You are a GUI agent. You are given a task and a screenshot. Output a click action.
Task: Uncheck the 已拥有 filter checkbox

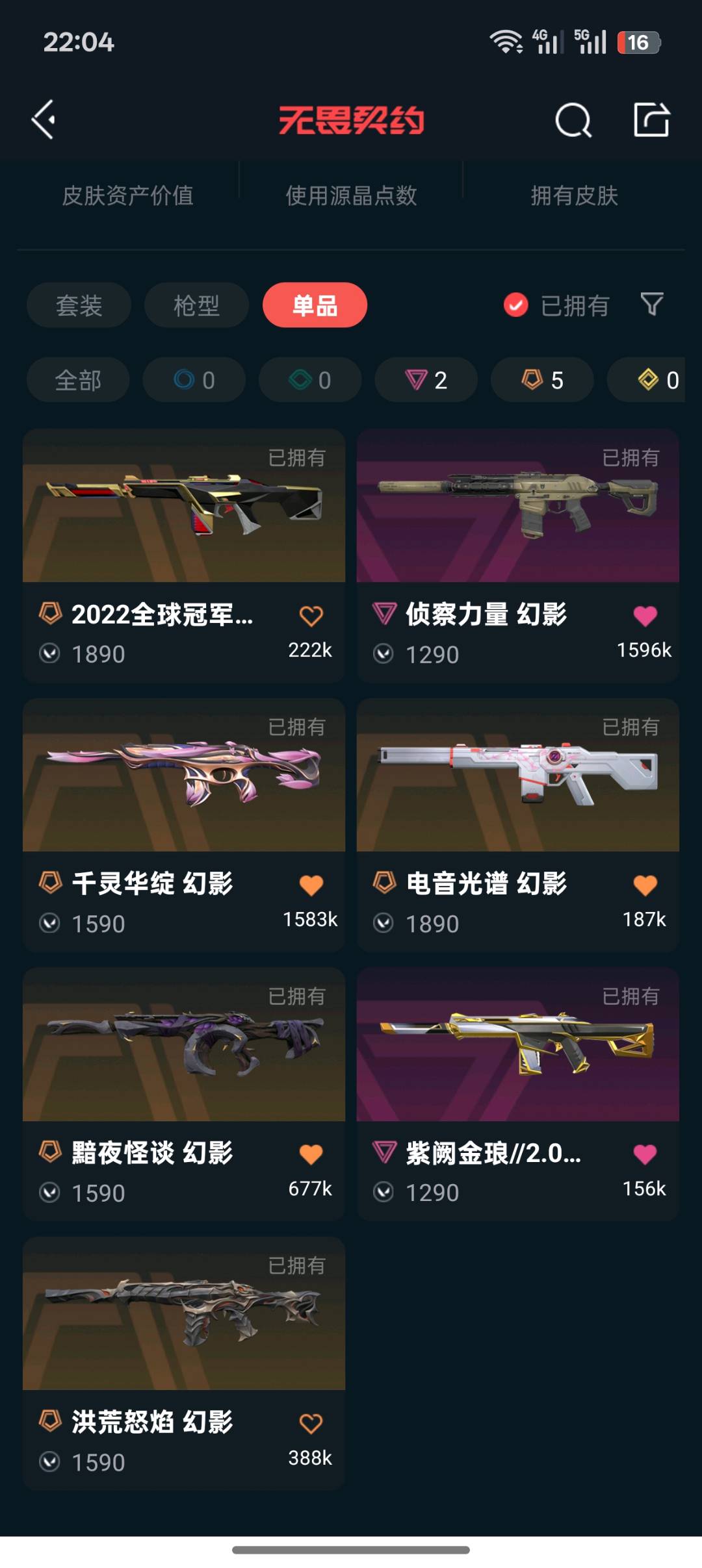click(x=516, y=305)
